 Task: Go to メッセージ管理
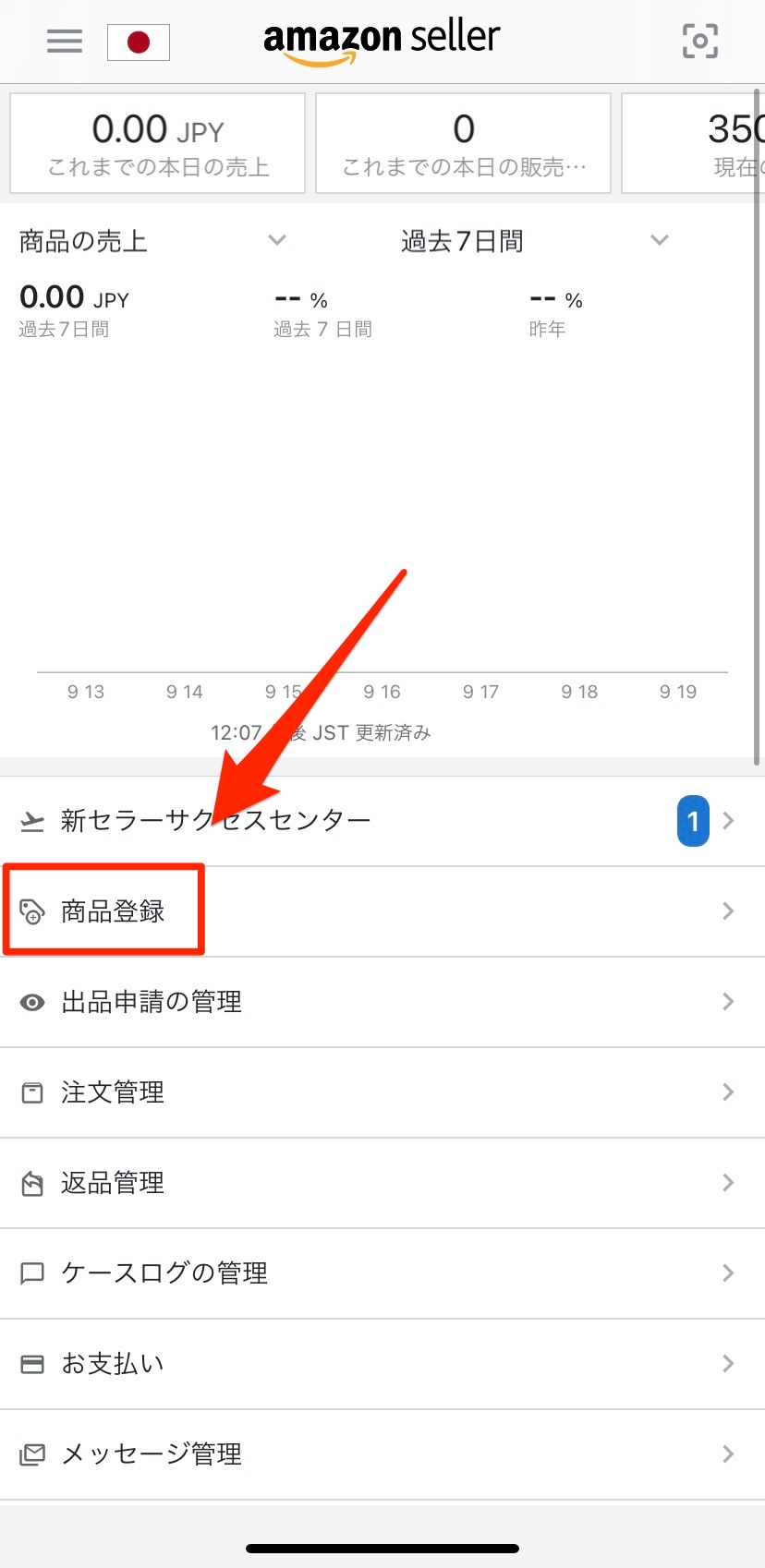pos(382,1454)
